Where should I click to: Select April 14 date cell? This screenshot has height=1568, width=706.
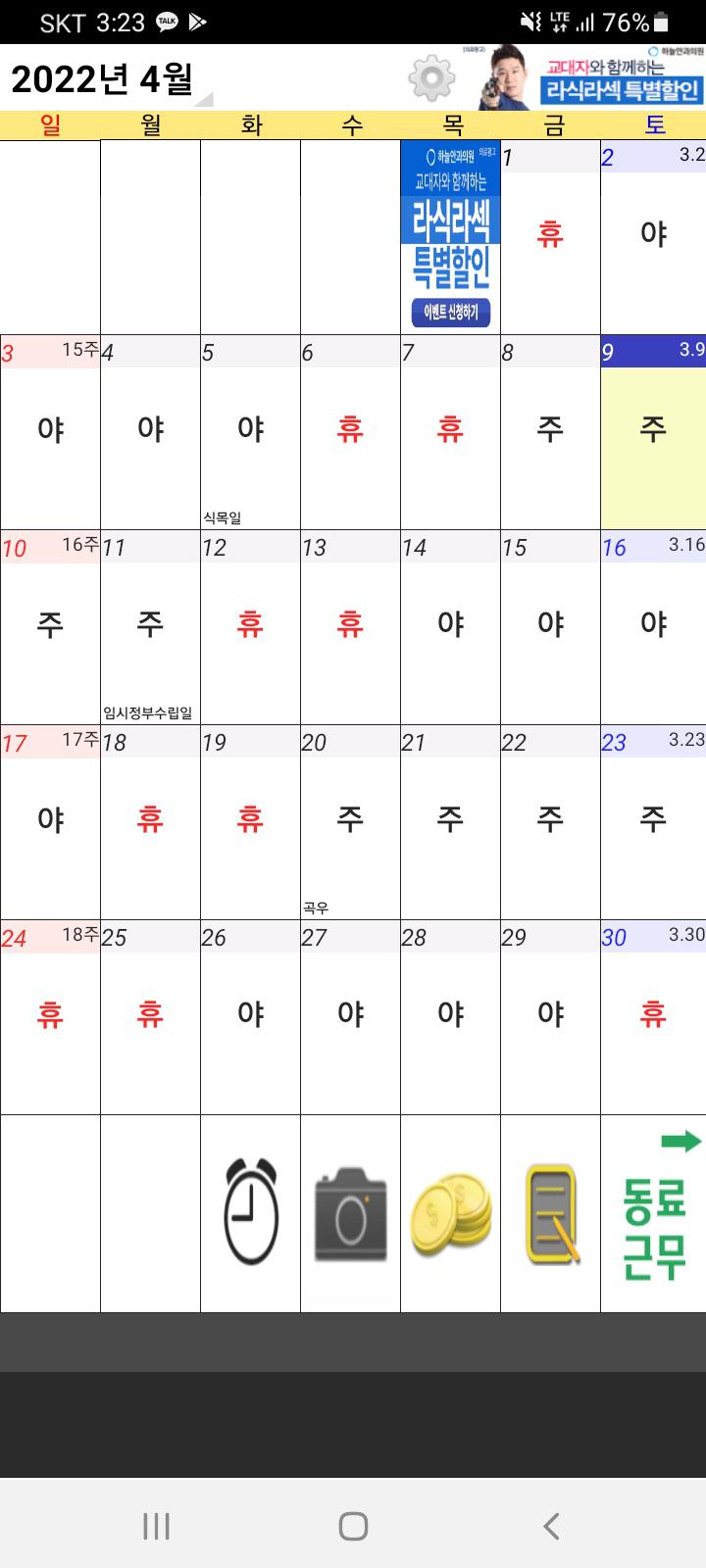point(450,627)
